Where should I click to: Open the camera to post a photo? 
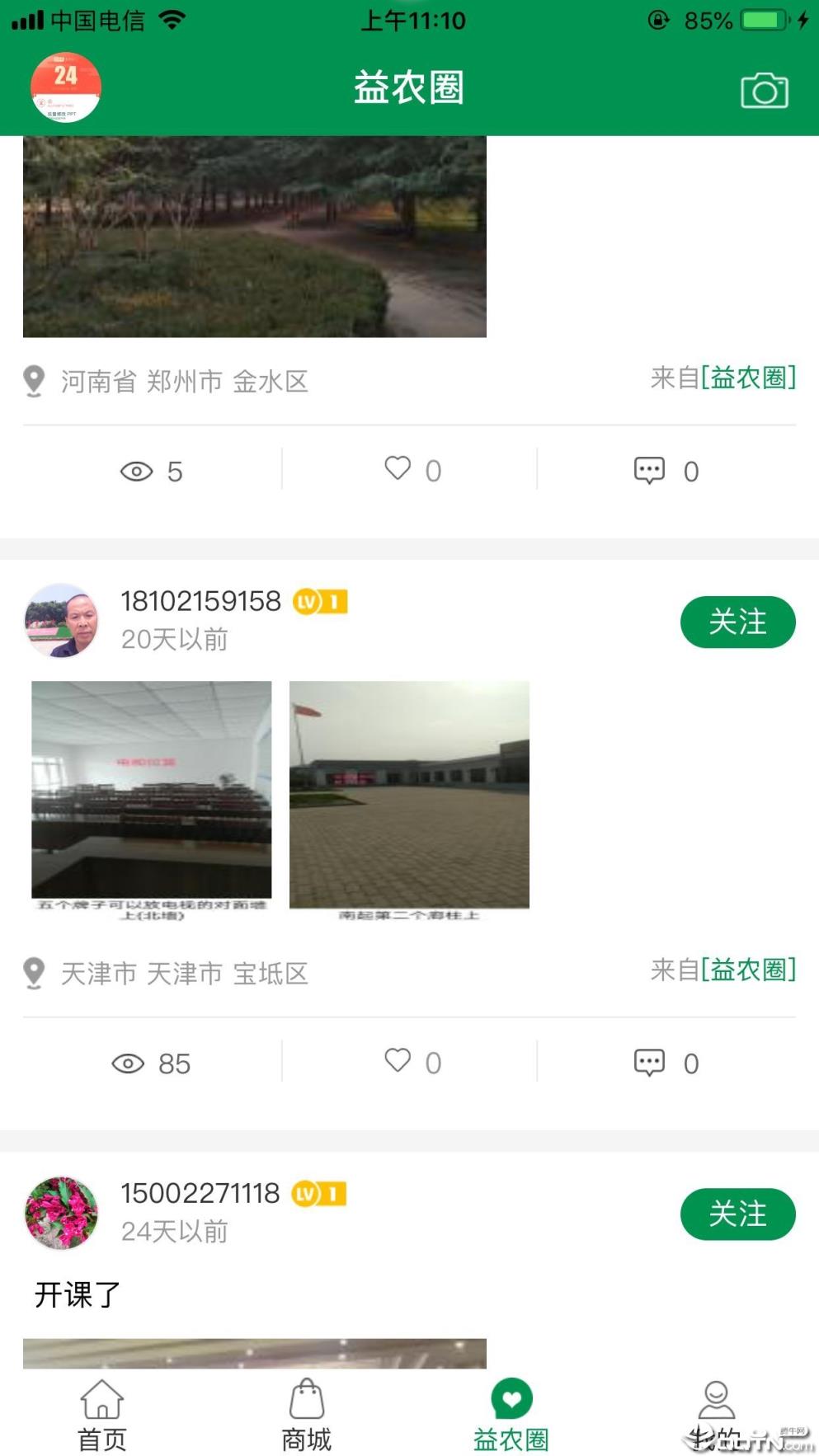click(764, 91)
